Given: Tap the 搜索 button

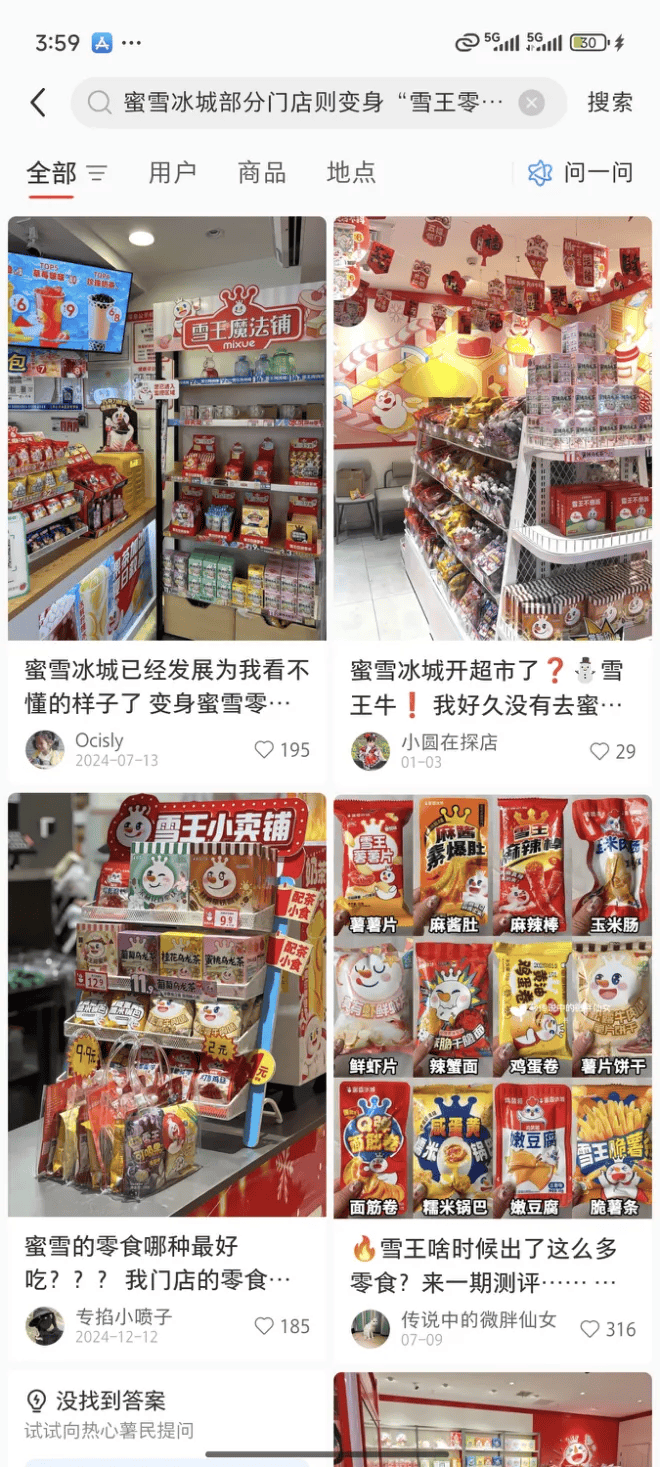Looking at the screenshot, I should [609, 102].
